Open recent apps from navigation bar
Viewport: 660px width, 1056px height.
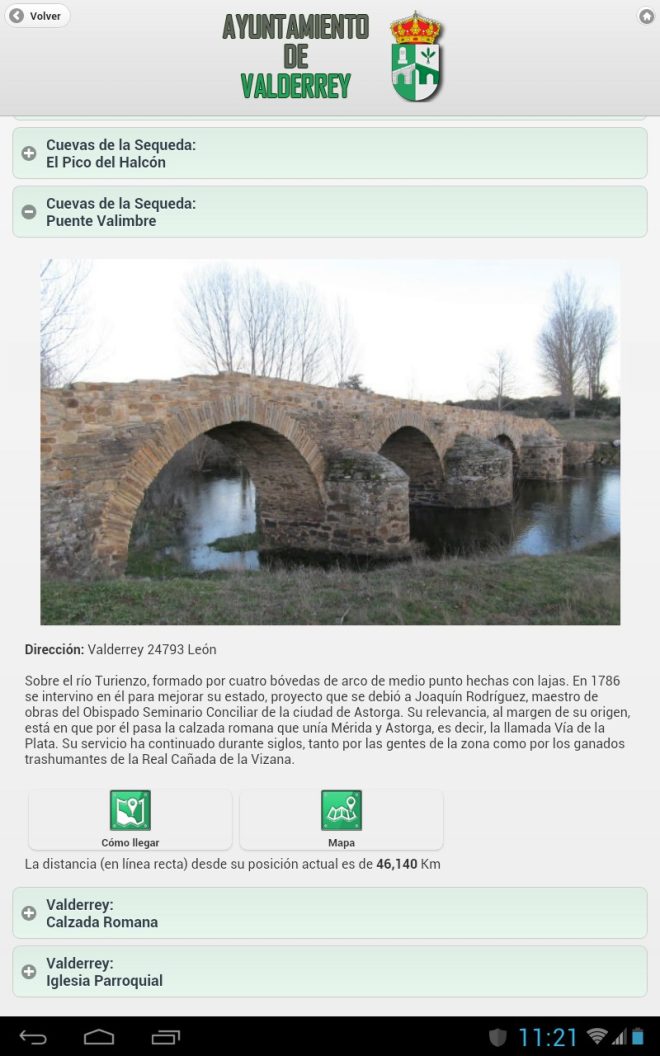pyautogui.click(x=165, y=1037)
